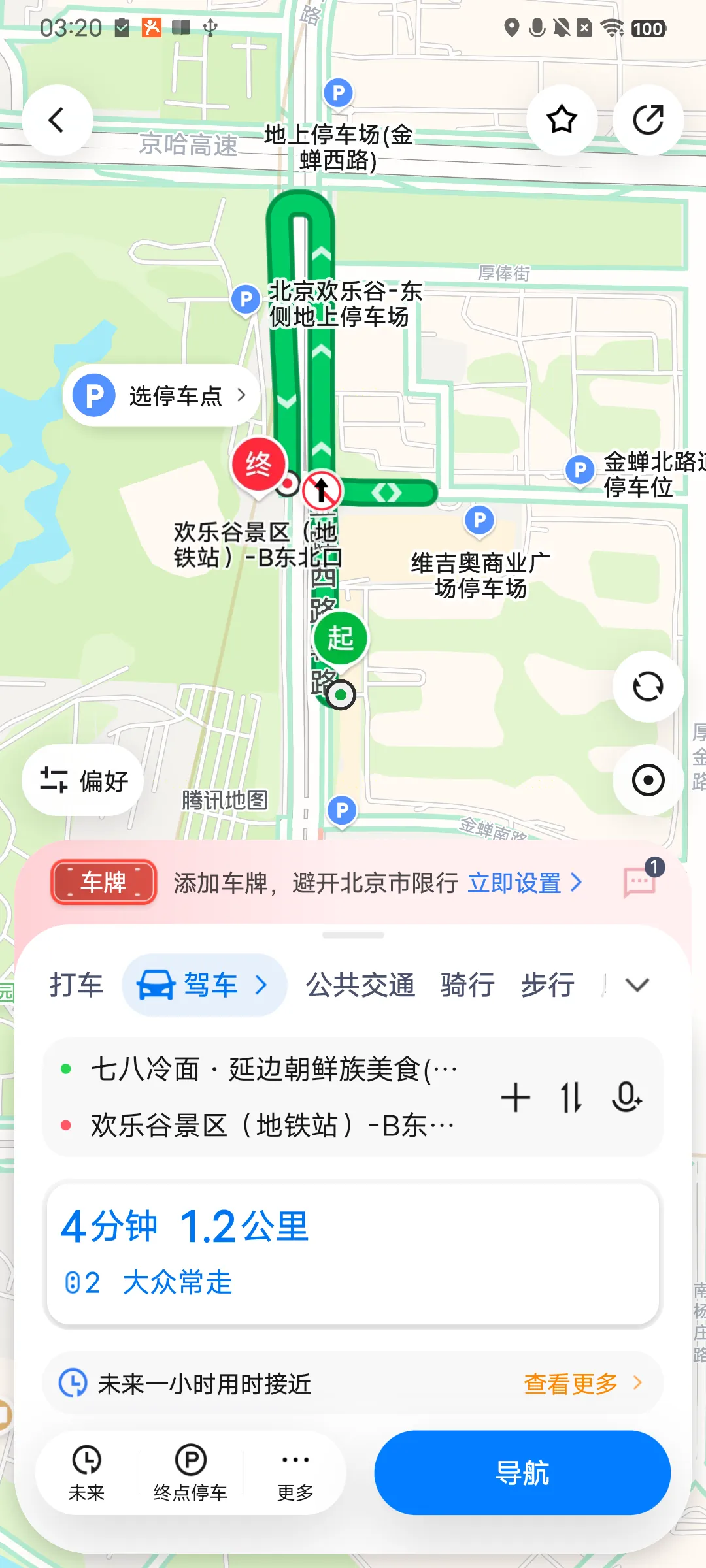This screenshot has height=1568, width=706.
Task: Open 选停车点 parking selection chip
Action: click(x=161, y=395)
